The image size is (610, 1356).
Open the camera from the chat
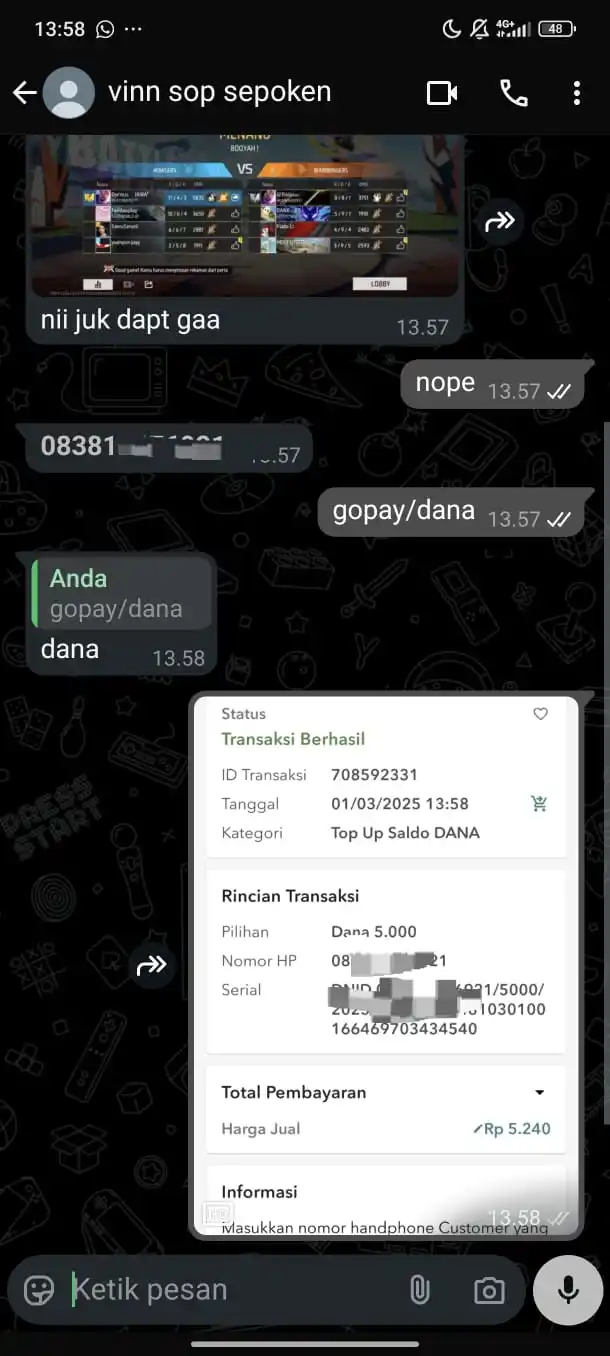tap(489, 1290)
